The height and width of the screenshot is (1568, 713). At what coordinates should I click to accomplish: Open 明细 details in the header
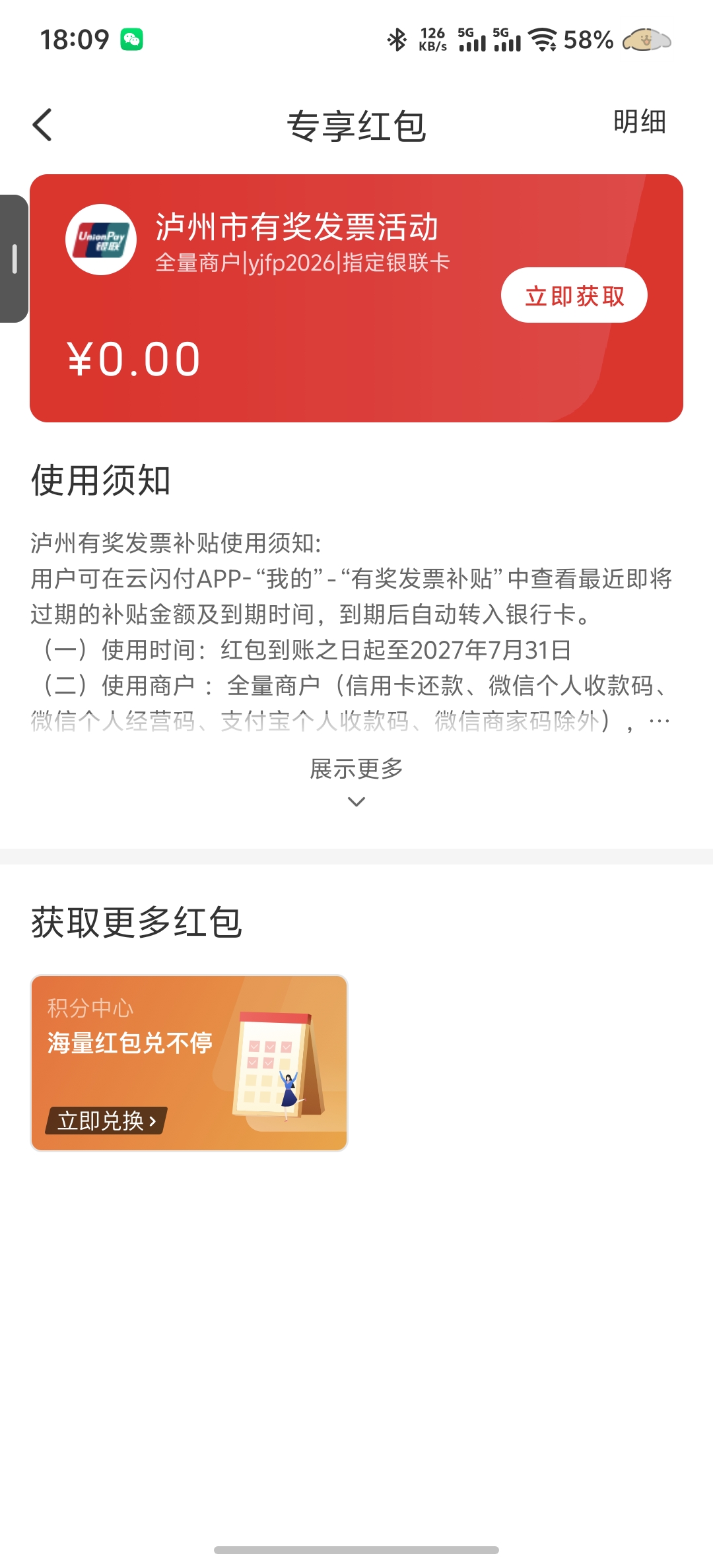[x=639, y=122]
